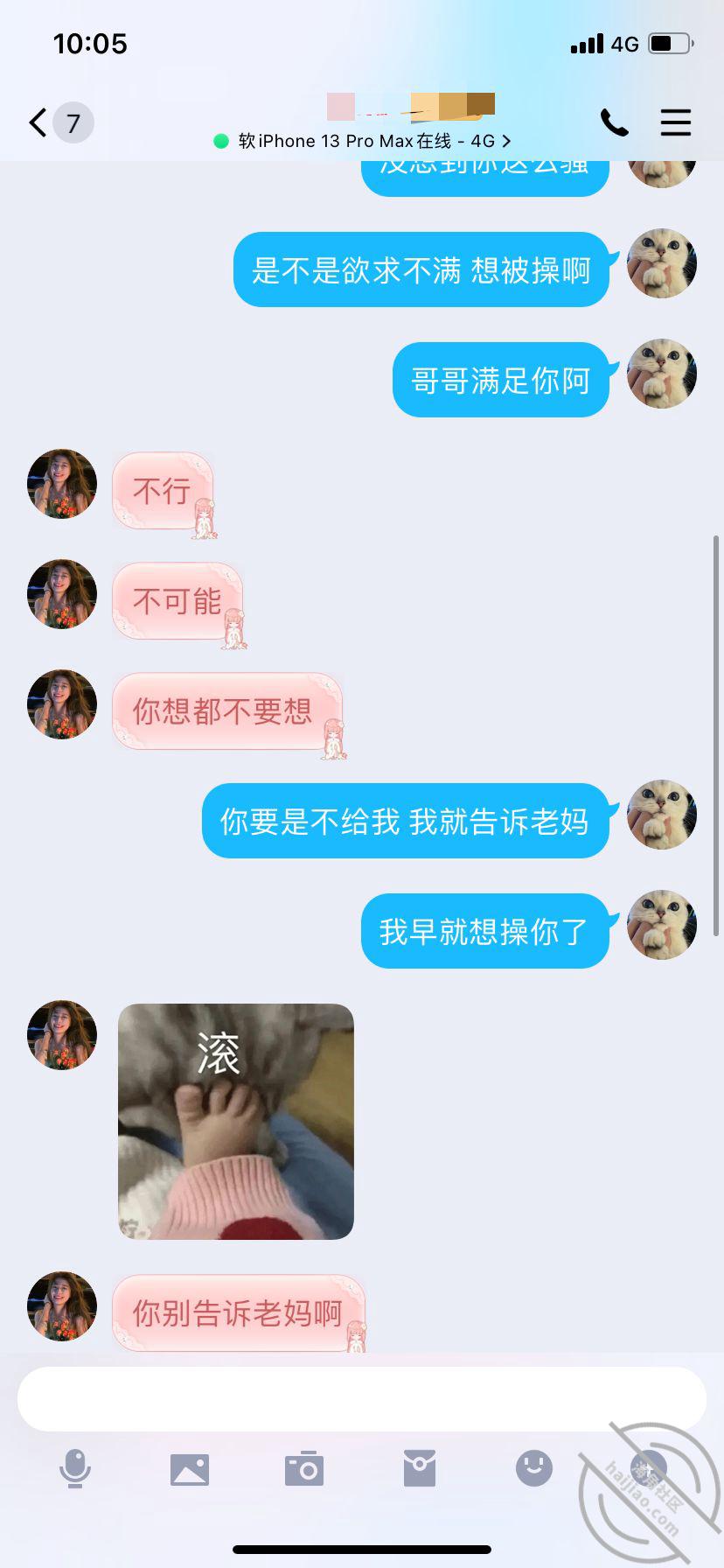Start a voice call

[x=614, y=122]
